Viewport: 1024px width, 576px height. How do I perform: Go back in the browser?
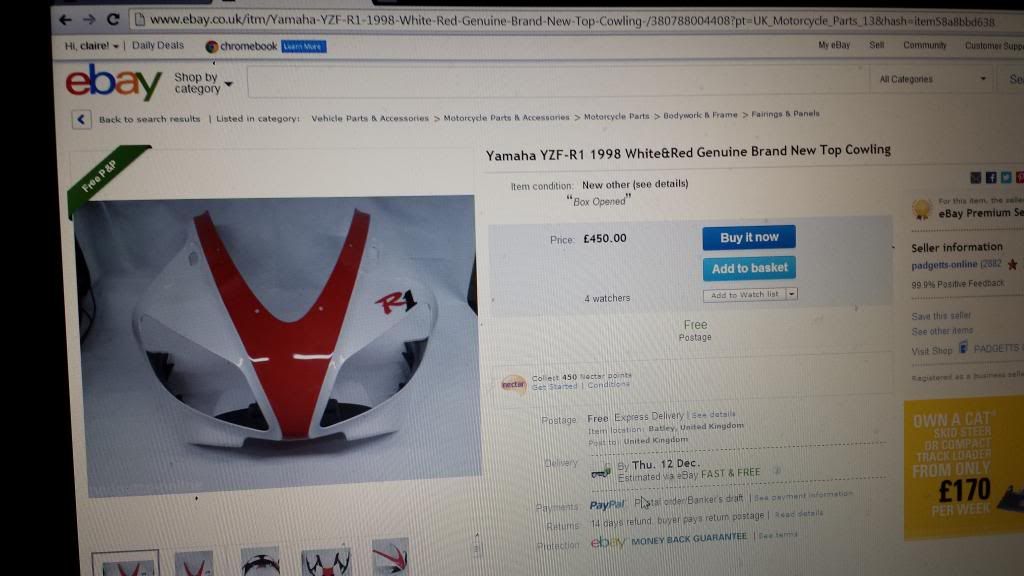click(65, 19)
